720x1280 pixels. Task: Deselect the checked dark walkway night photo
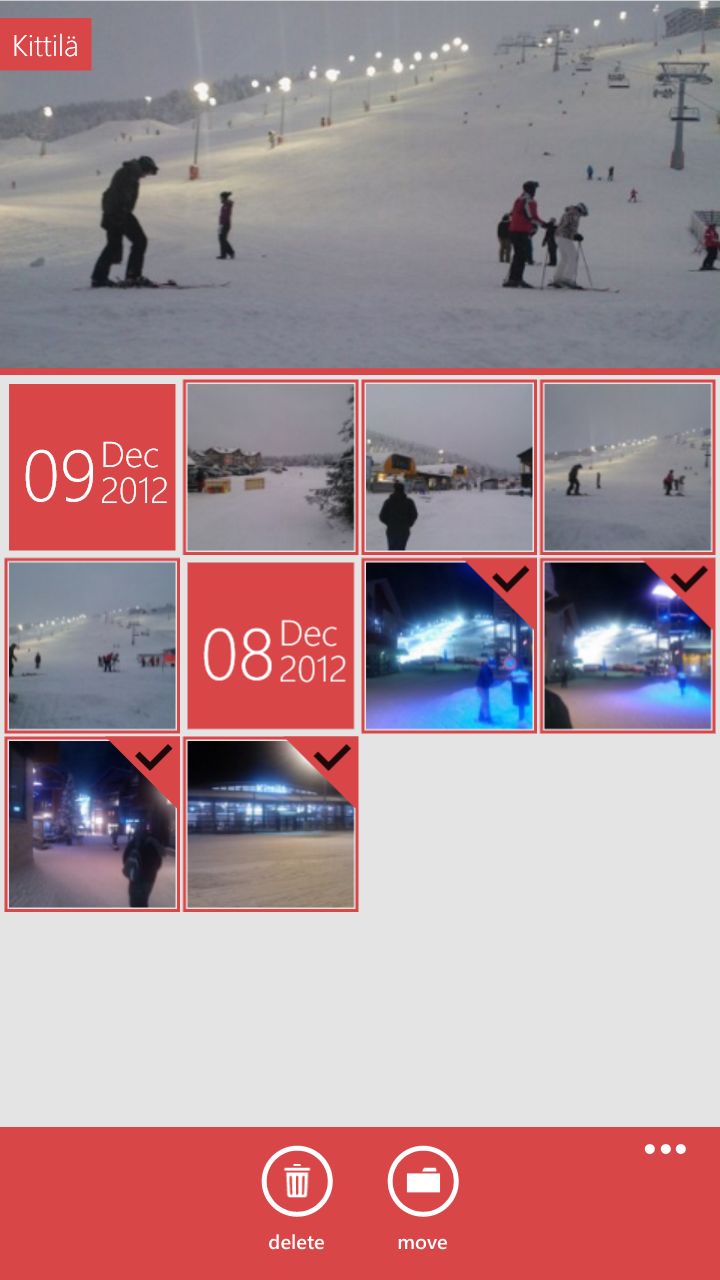click(92, 824)
